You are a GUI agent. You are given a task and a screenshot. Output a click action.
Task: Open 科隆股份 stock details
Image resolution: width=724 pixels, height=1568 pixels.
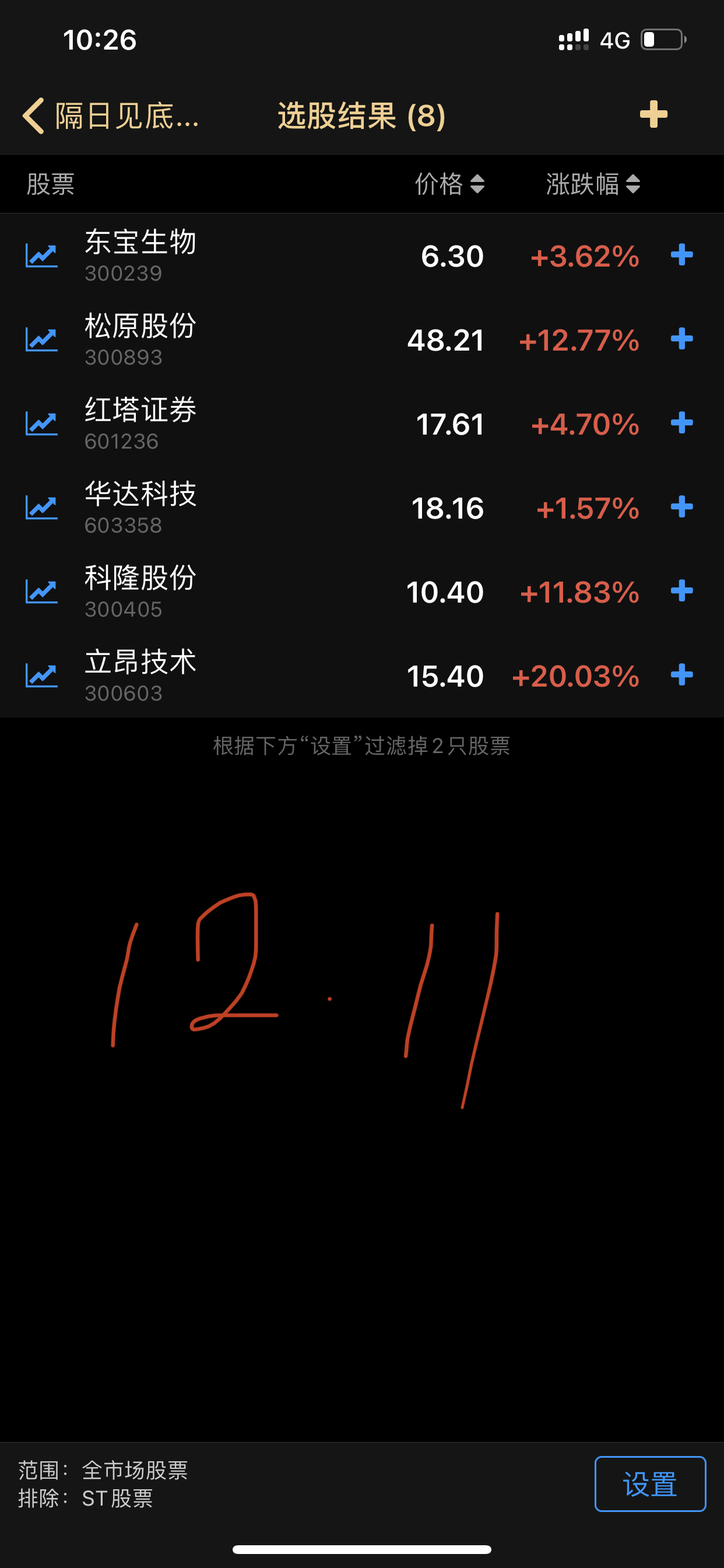click(x=141, y=591)
